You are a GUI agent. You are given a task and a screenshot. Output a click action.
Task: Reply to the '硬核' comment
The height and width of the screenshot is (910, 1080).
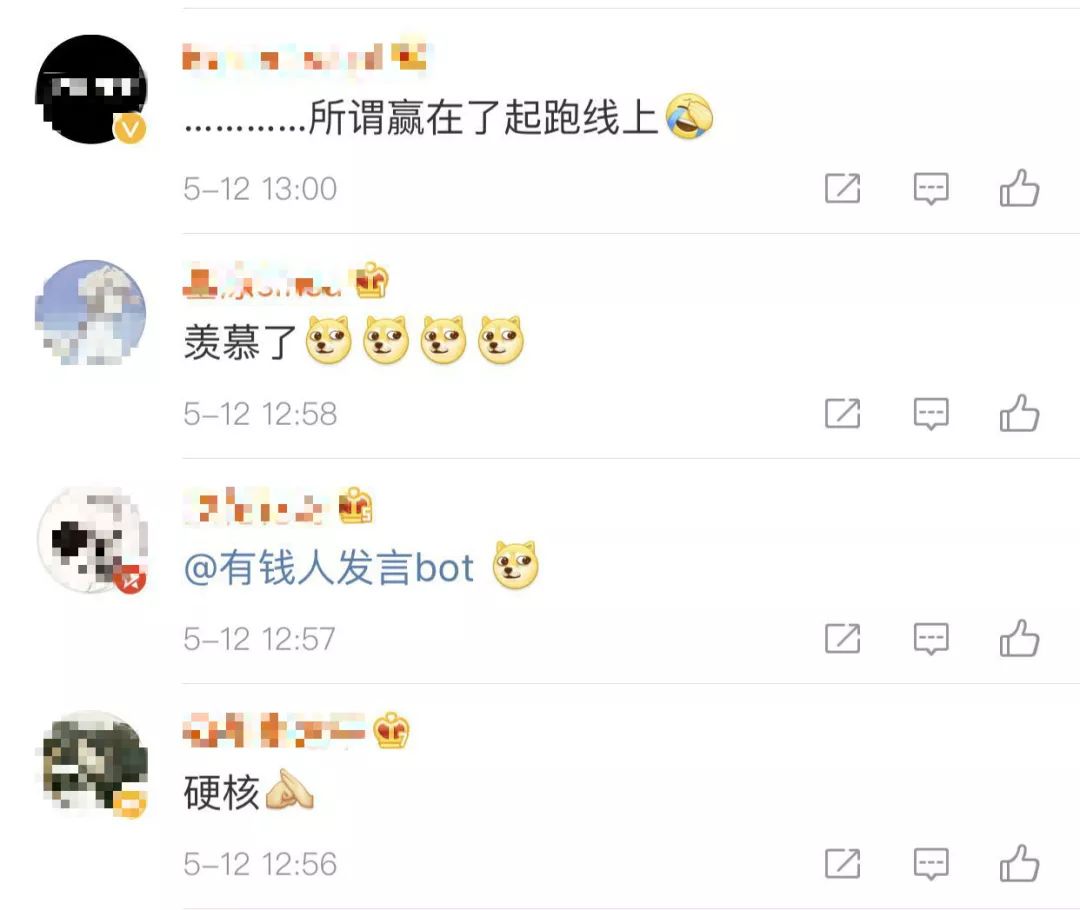pos(931,863)
